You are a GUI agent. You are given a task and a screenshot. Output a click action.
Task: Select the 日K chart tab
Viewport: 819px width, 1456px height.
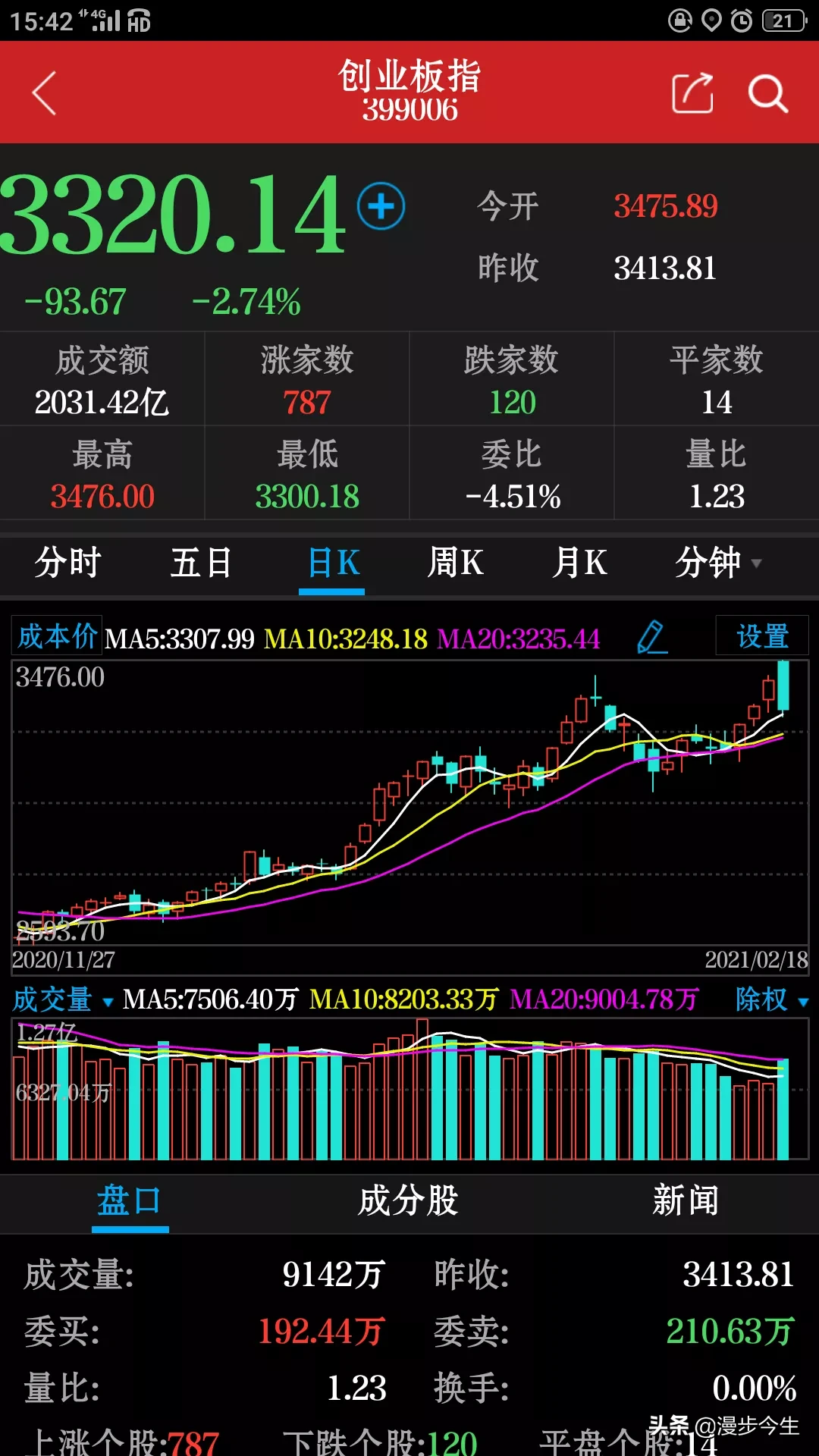333,563
